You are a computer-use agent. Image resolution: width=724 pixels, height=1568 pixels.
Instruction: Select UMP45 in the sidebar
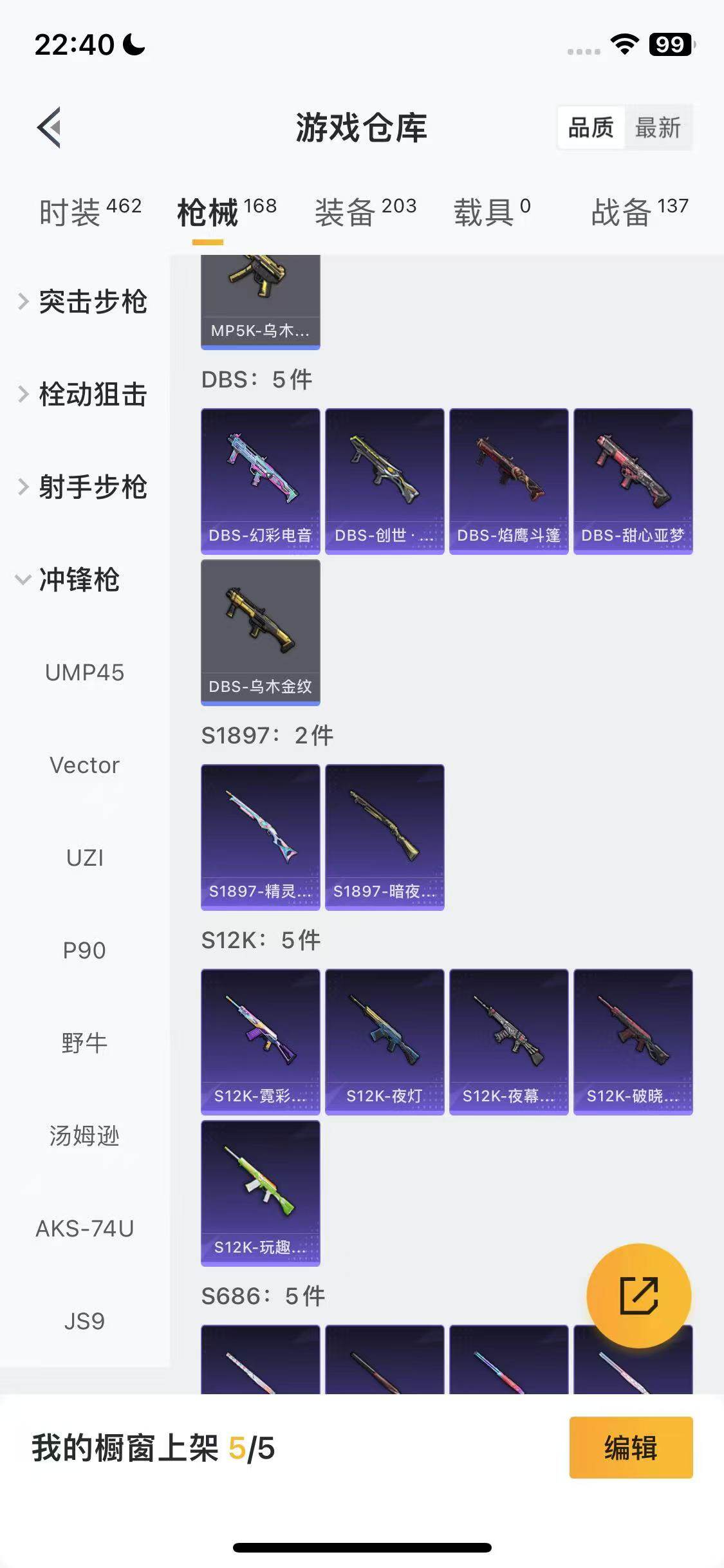(x=84, y=673)
